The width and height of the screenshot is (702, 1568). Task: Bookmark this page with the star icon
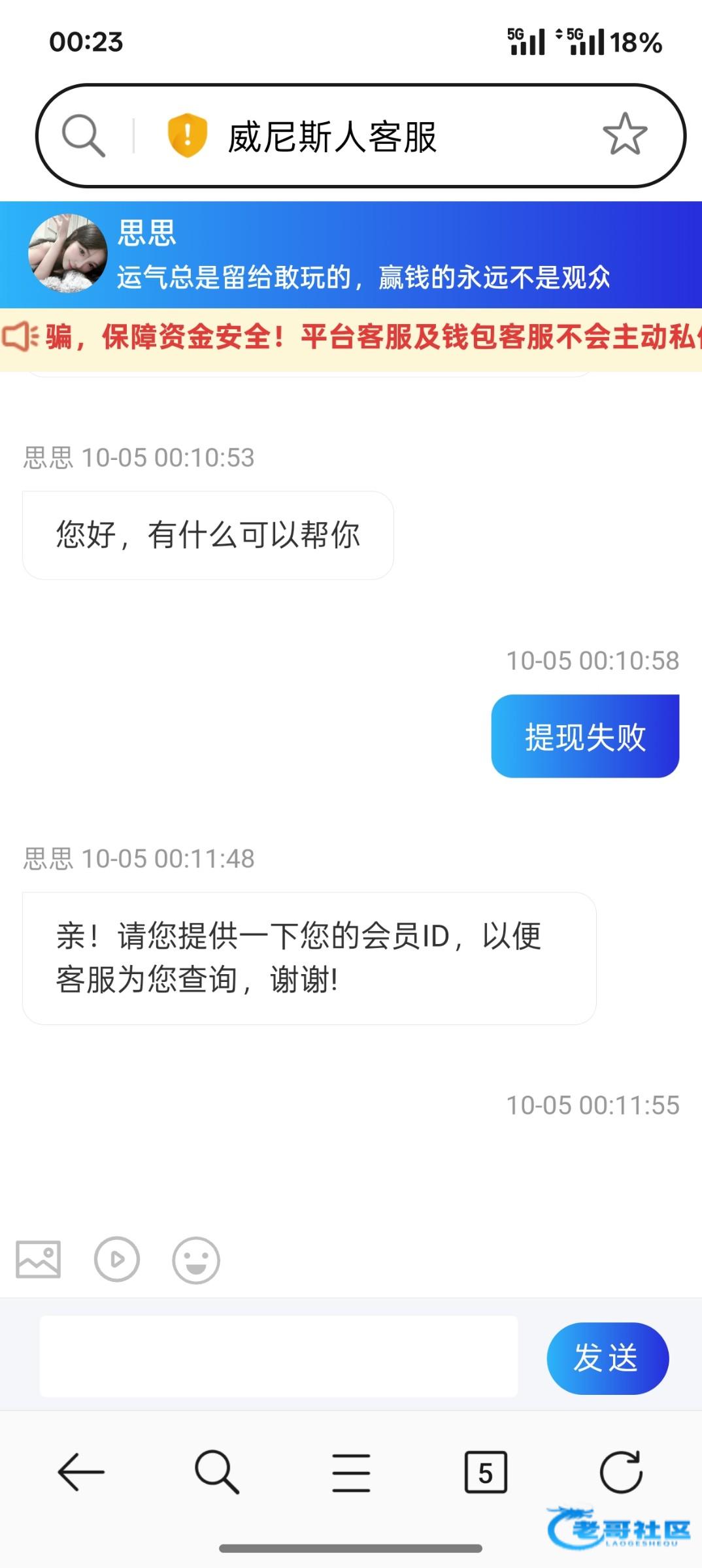(624, 135)
